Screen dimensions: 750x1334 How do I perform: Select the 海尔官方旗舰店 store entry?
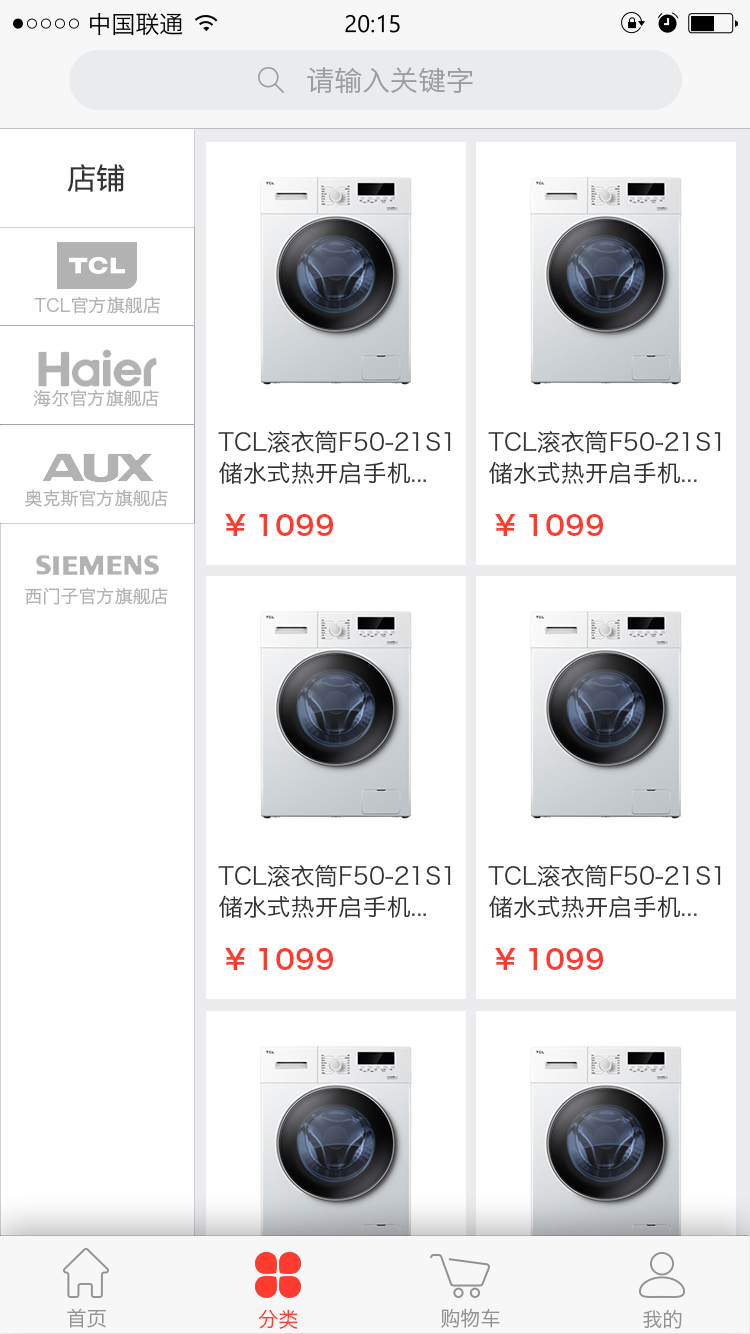pos(97,395)
